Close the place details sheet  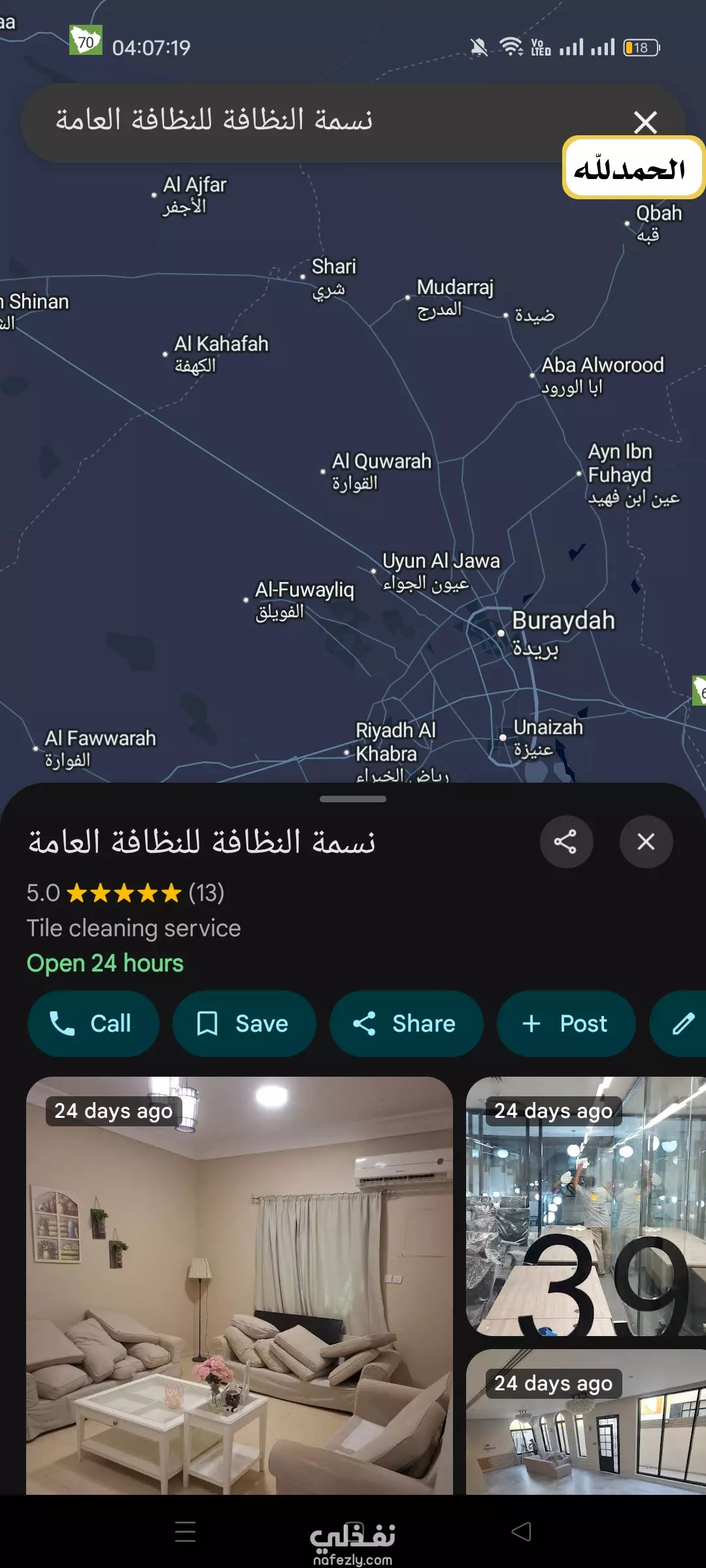tap(646, 841)
